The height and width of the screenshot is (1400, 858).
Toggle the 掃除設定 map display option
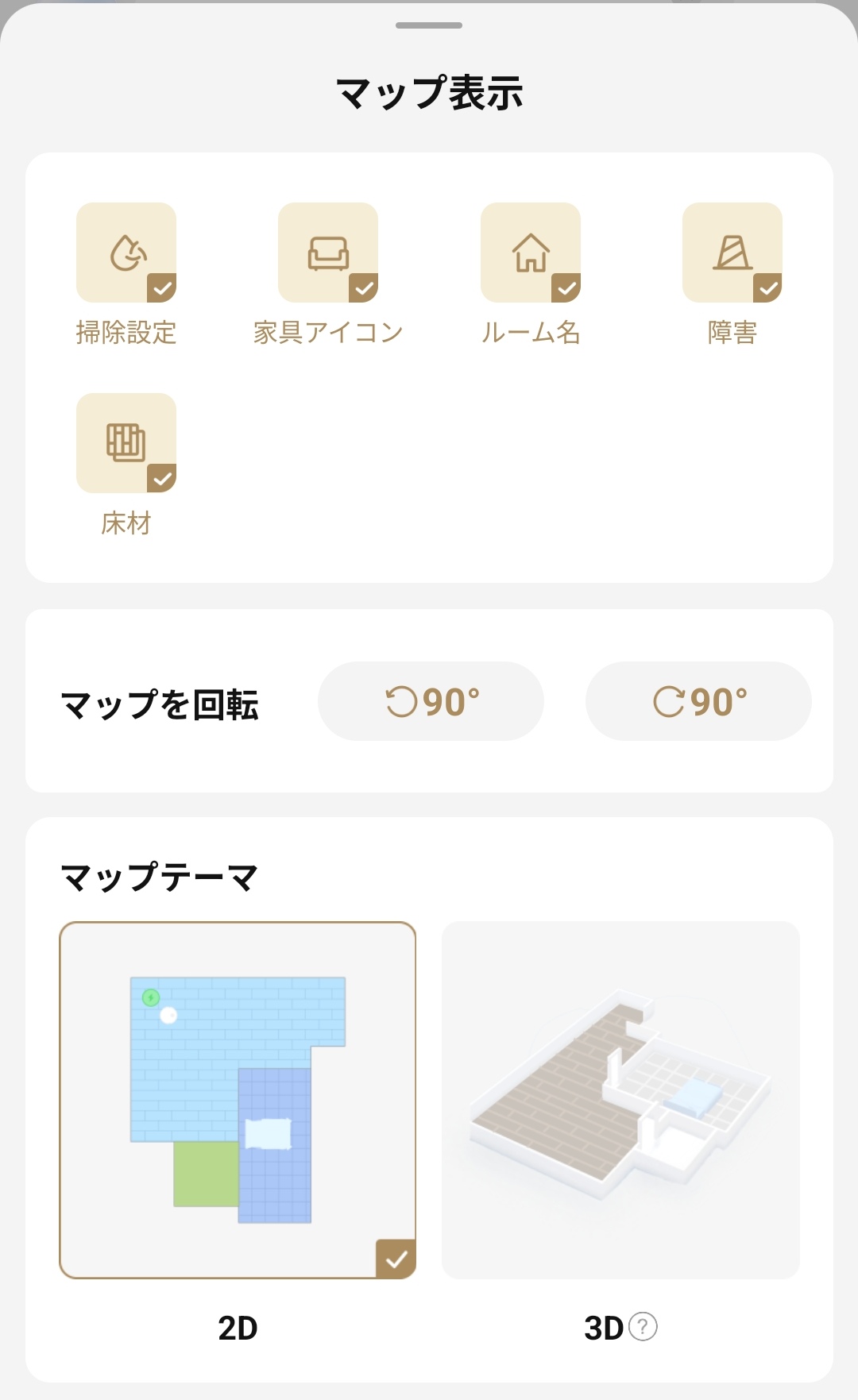pos(126,253)
